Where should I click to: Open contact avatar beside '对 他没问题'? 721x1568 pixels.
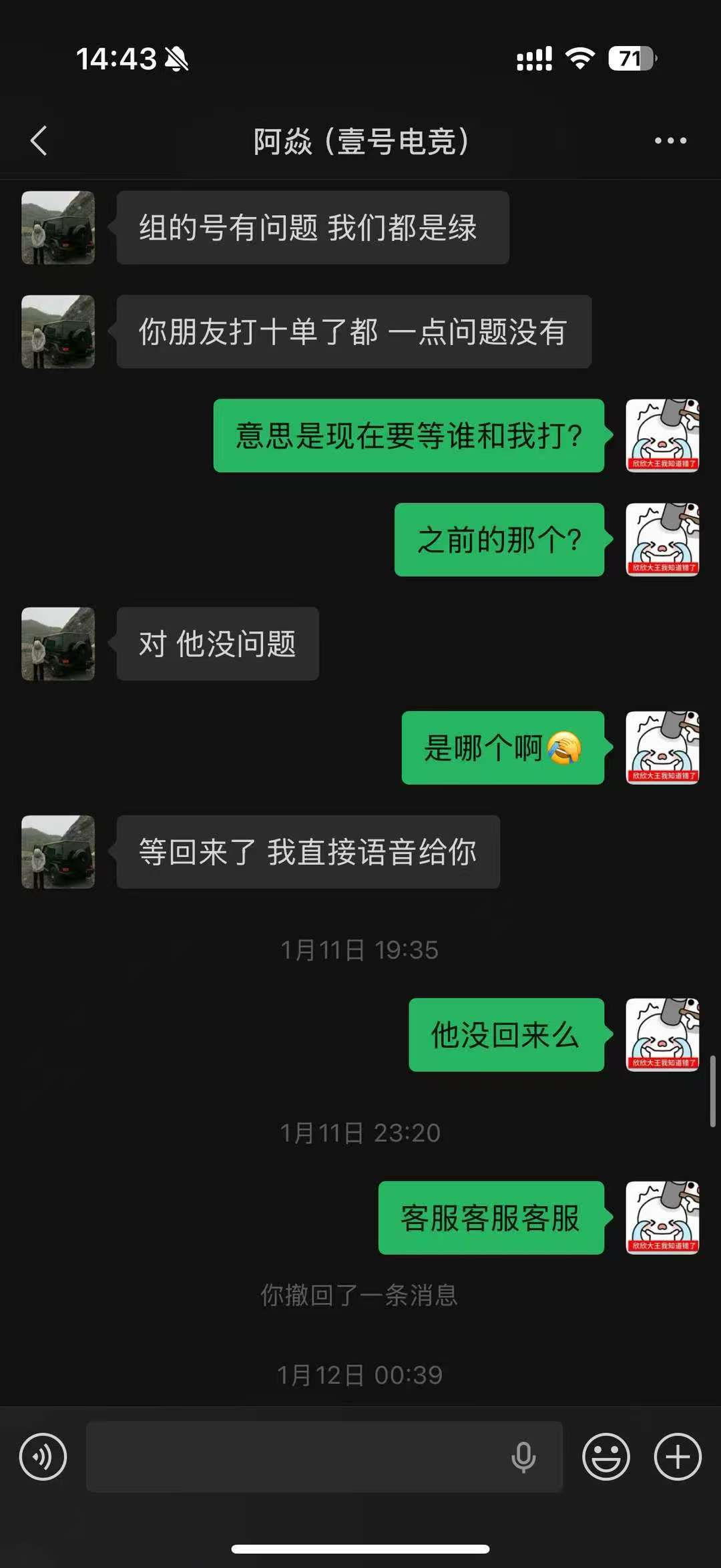tap(58, 644)
